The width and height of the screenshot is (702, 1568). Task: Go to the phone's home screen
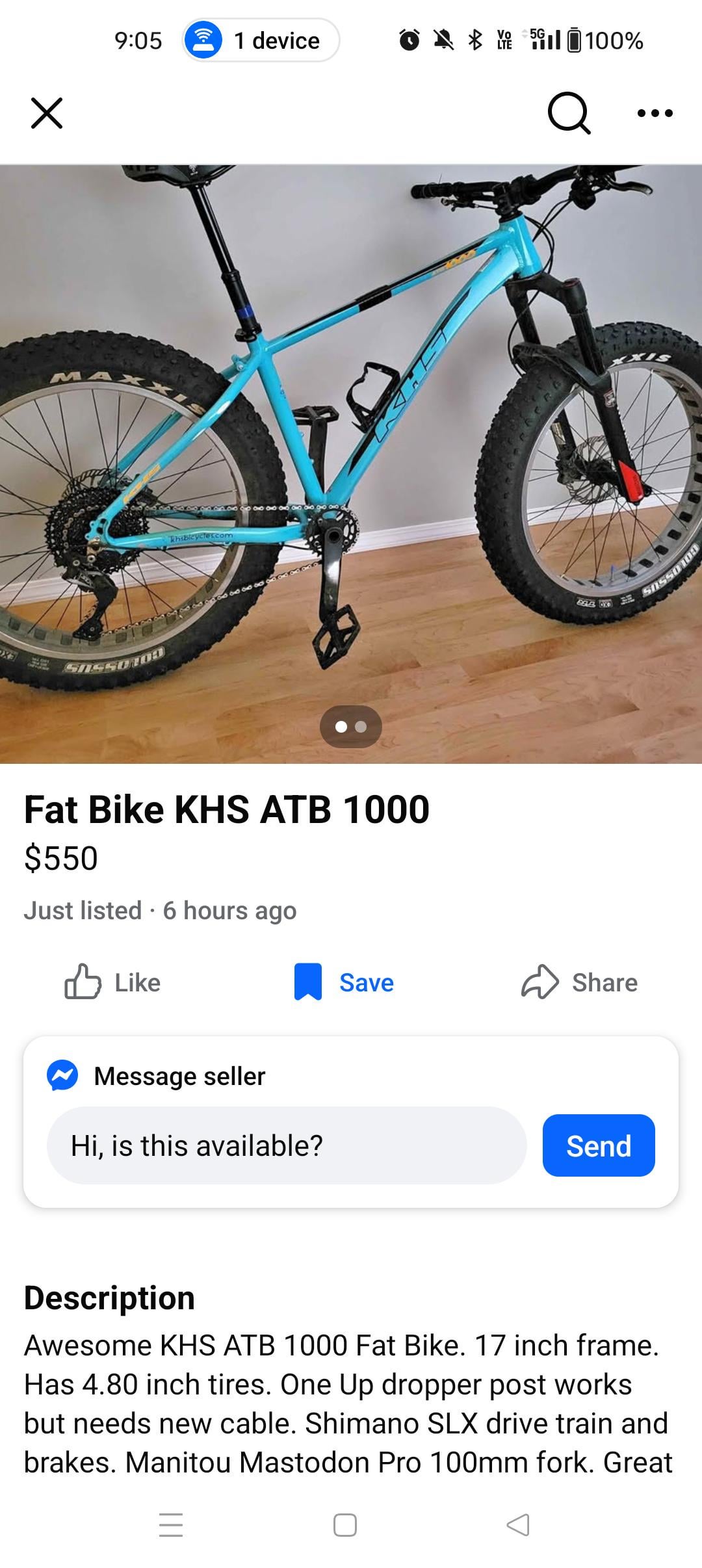(344, 1524)
